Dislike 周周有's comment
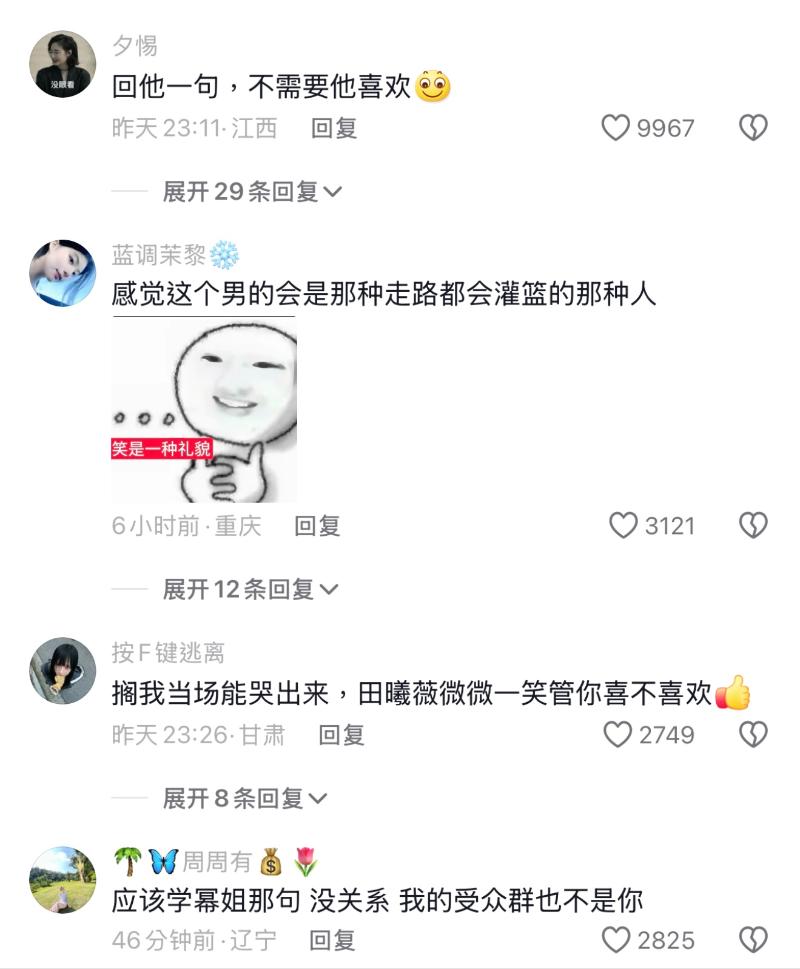This screenshot has width=800, height=969. pos(753,940)
